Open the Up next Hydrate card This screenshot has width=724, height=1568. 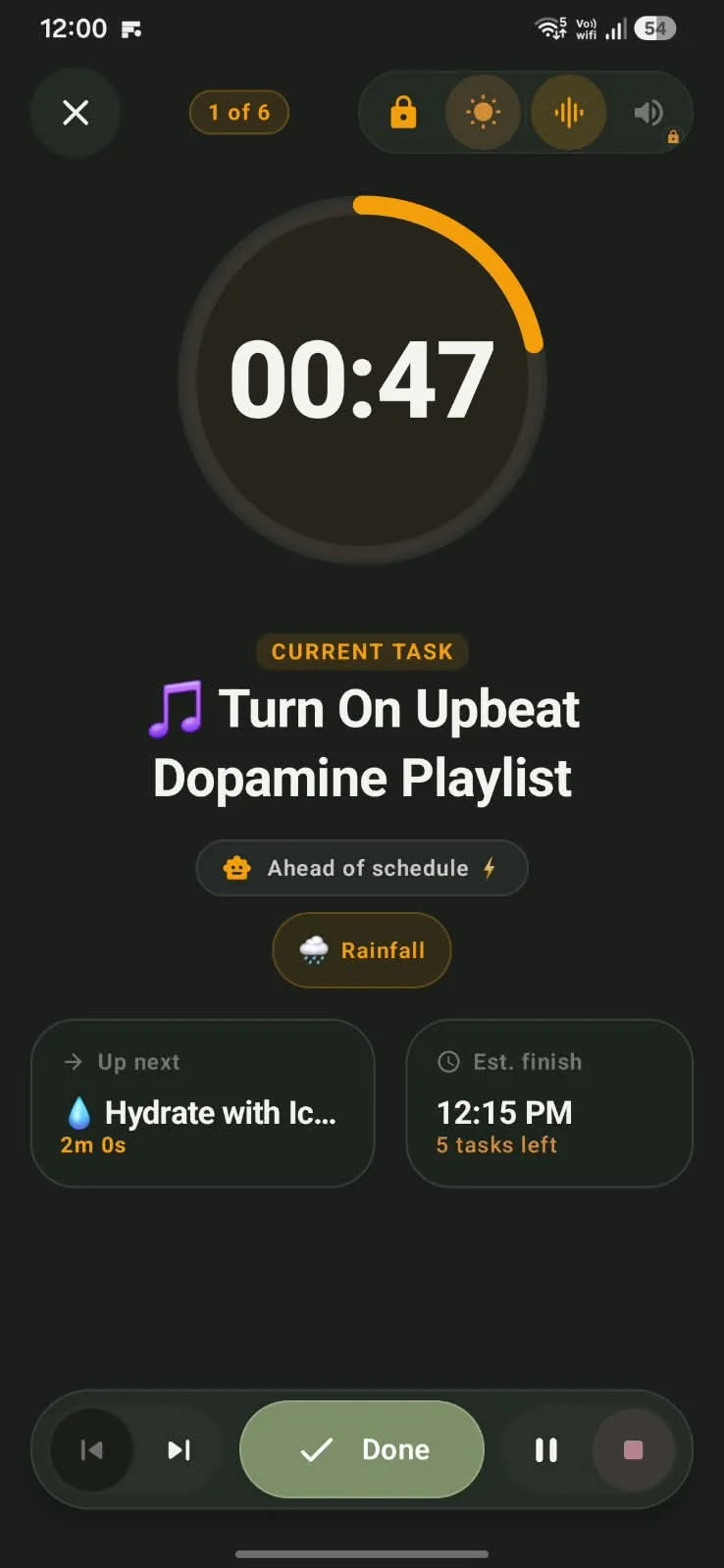tap(203, 1103)
